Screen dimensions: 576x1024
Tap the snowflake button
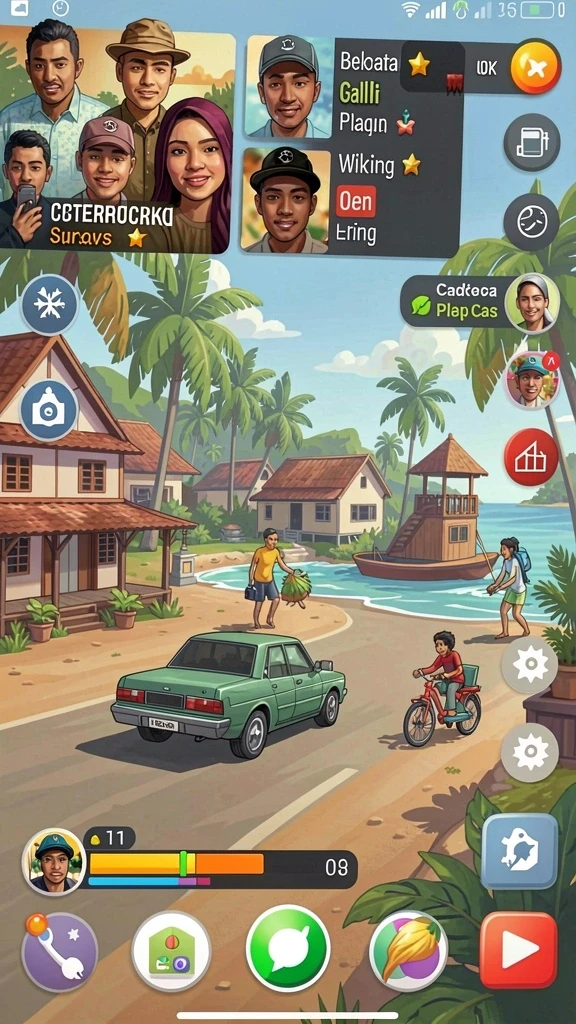[50, 304]
